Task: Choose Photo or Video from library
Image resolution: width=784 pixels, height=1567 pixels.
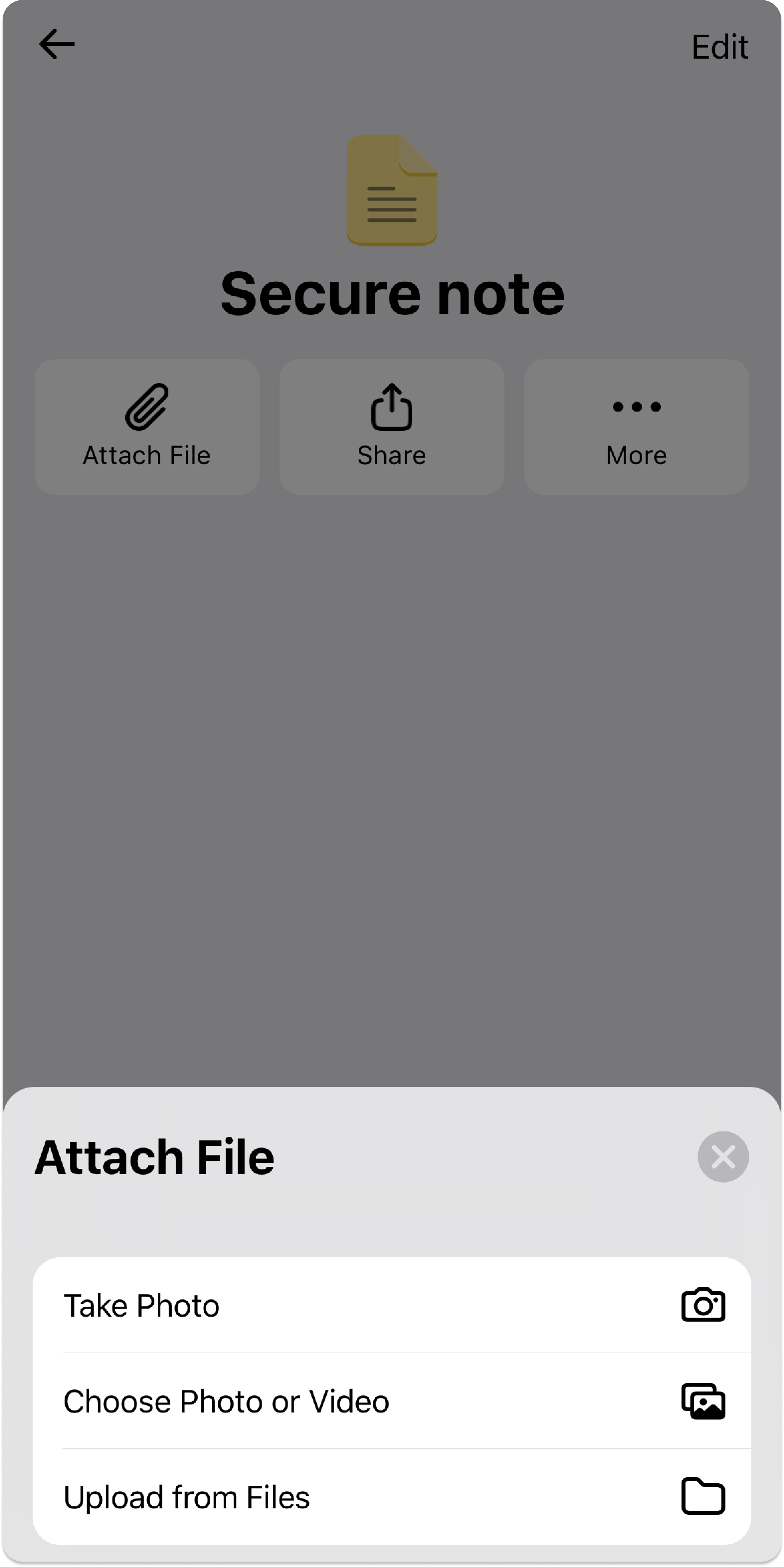Action: tap(391, 1401)
